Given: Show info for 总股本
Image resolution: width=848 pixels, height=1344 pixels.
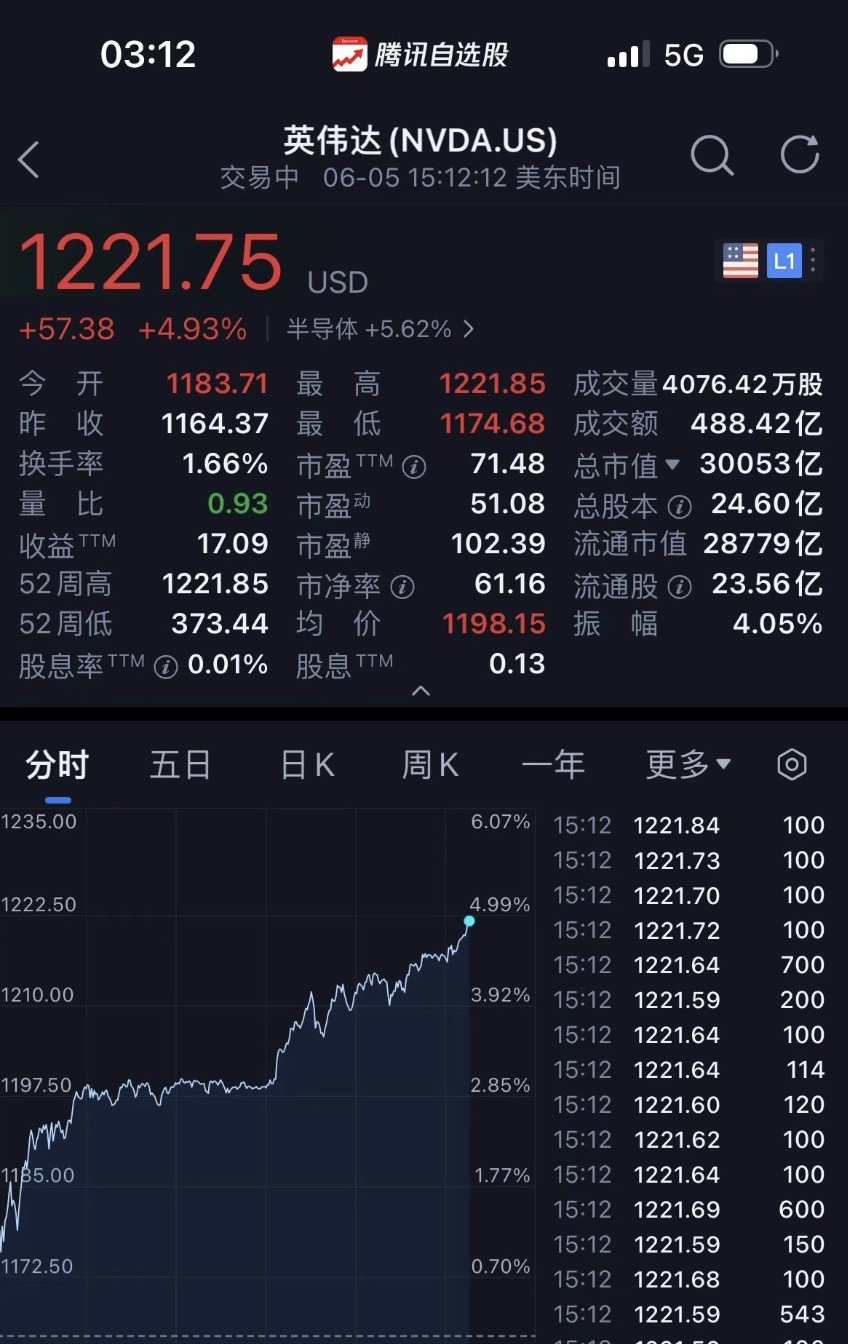Looking at the screenshot, I should coord(680,506).
